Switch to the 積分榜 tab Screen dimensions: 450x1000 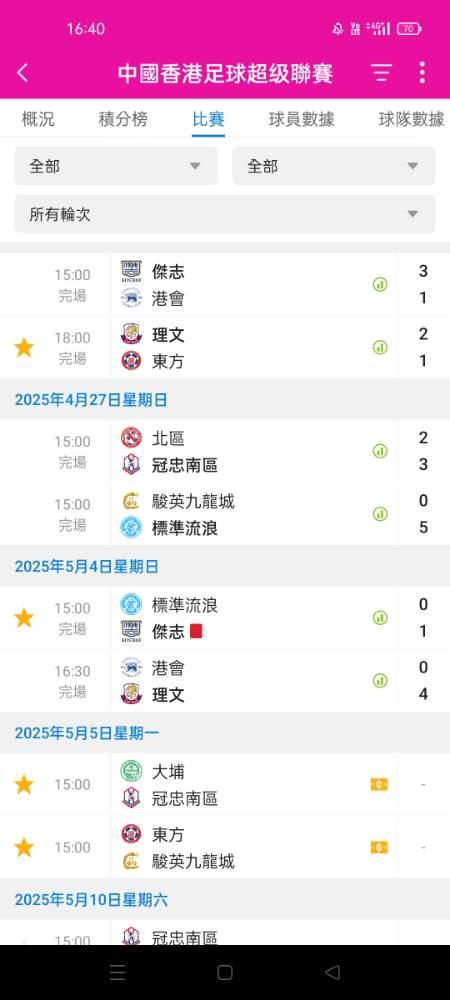pyautogui.click(x=123, y=119)
